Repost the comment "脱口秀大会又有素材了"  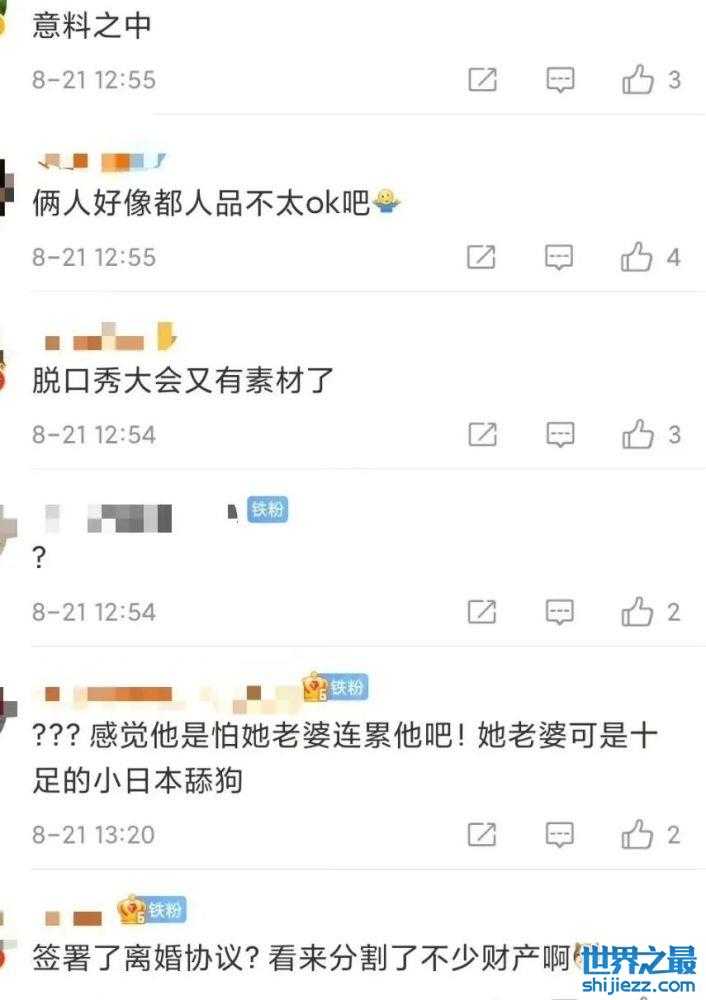[x=482, y=434]
